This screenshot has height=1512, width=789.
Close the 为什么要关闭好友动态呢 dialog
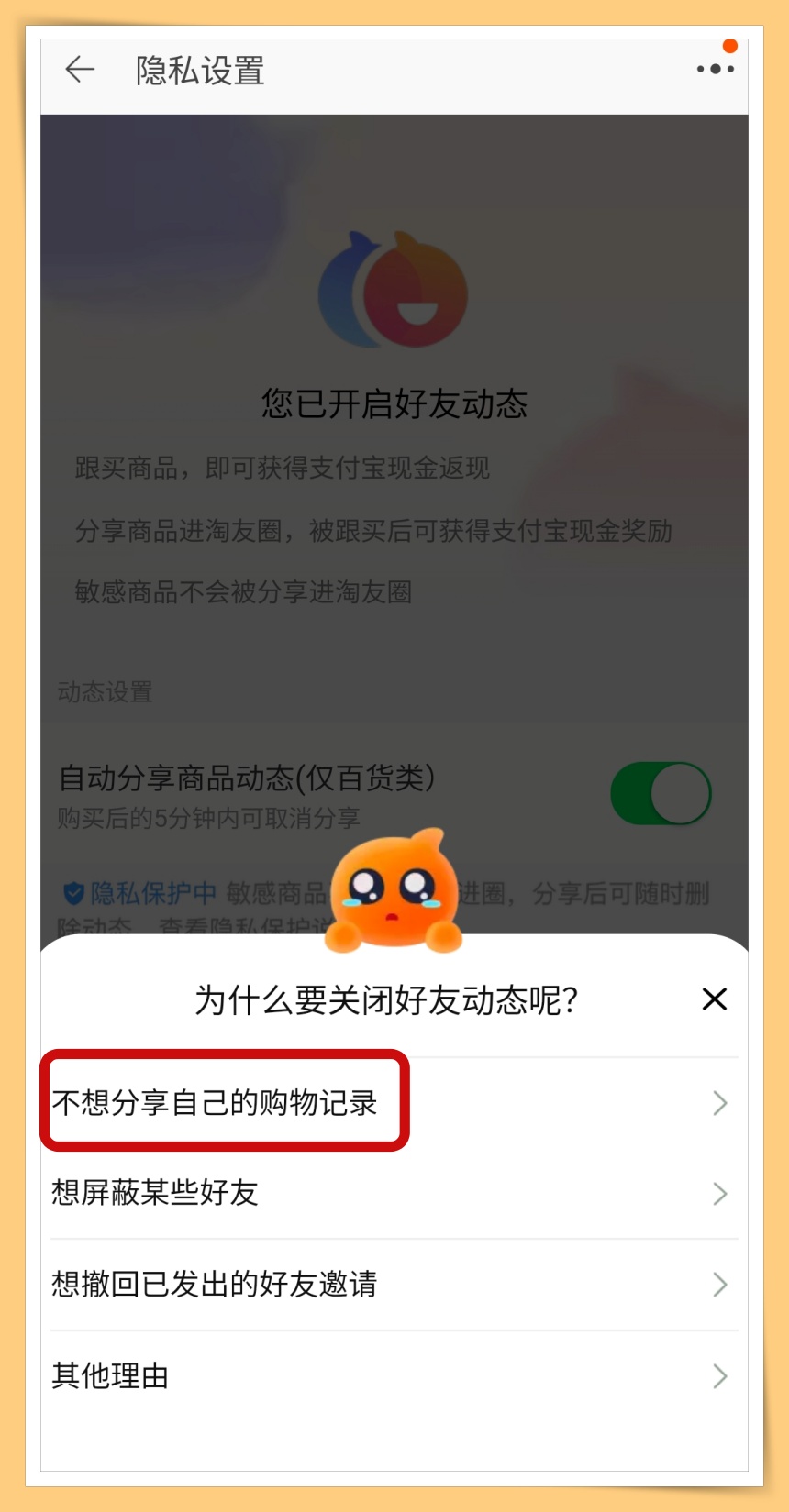point(714,999)
